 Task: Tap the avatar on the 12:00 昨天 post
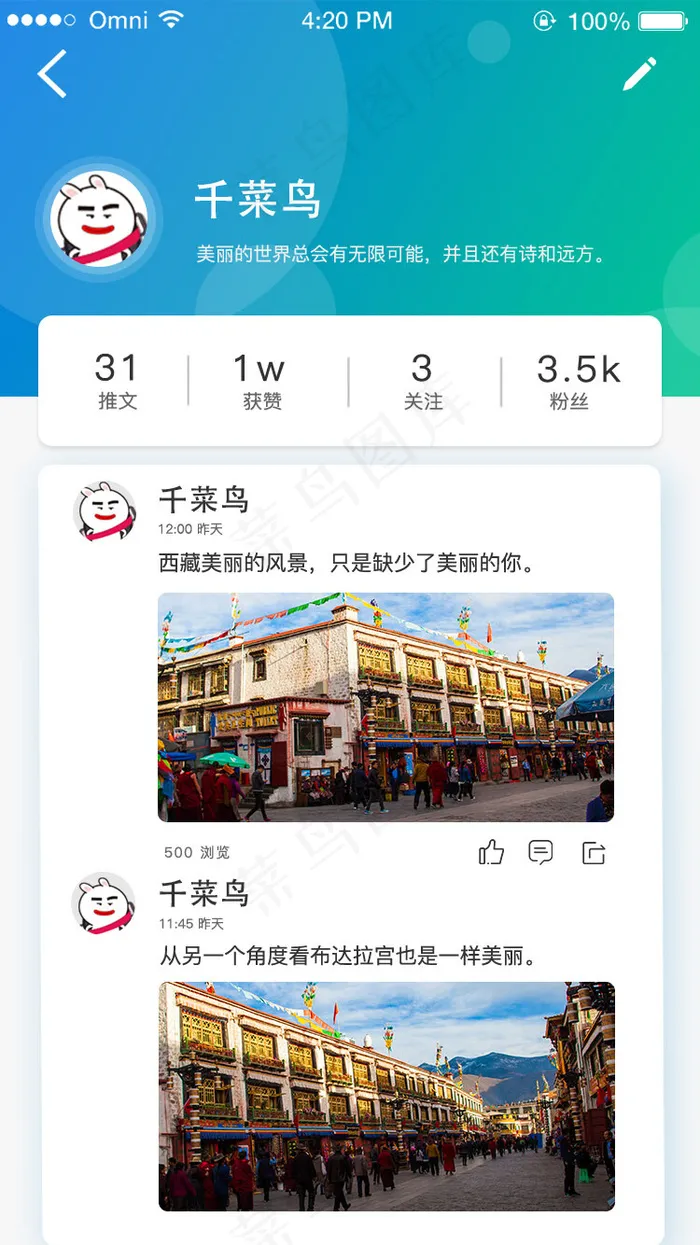click(104, 512)
